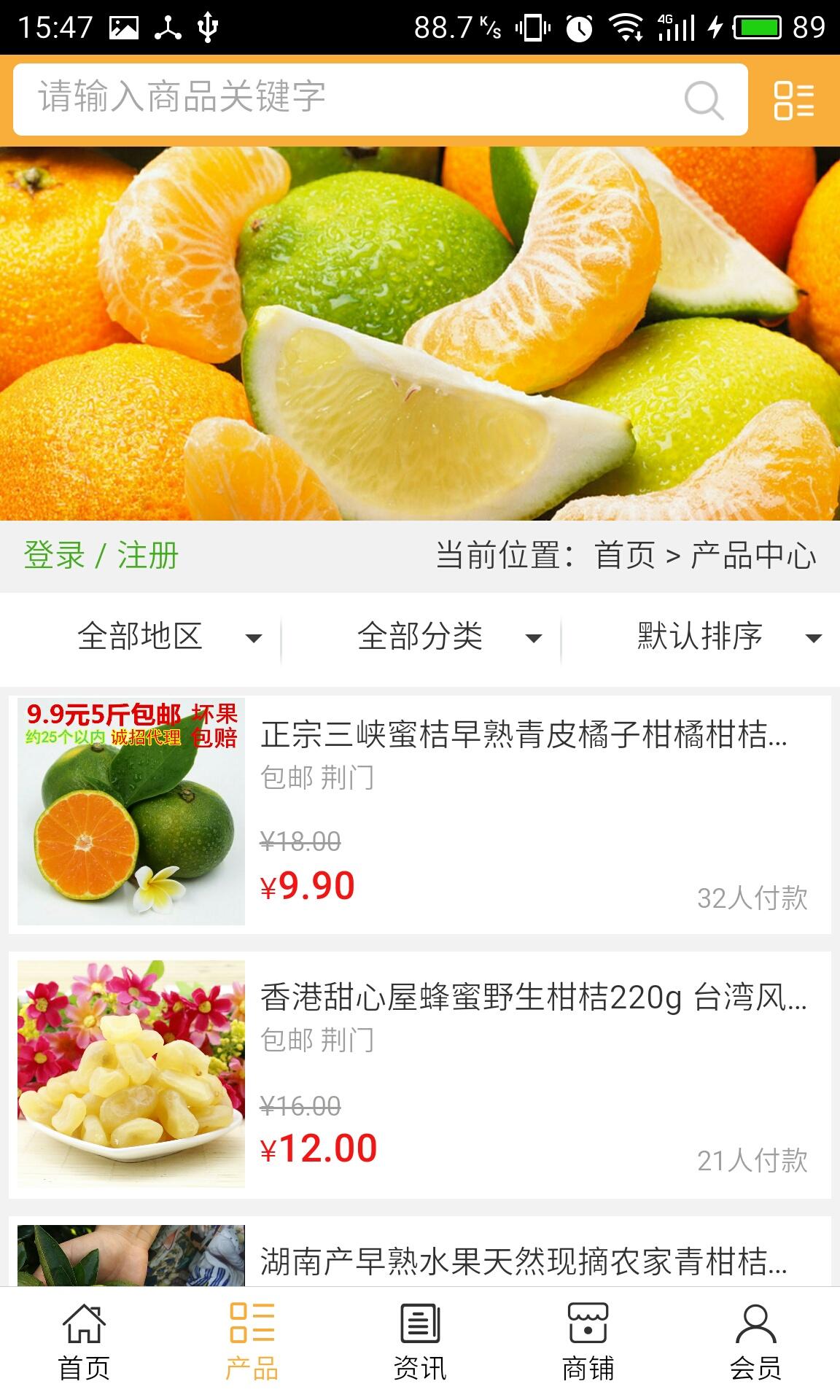Open the category list icon in the header
The height and width of the screenshot is (1400, 840).
794,100
